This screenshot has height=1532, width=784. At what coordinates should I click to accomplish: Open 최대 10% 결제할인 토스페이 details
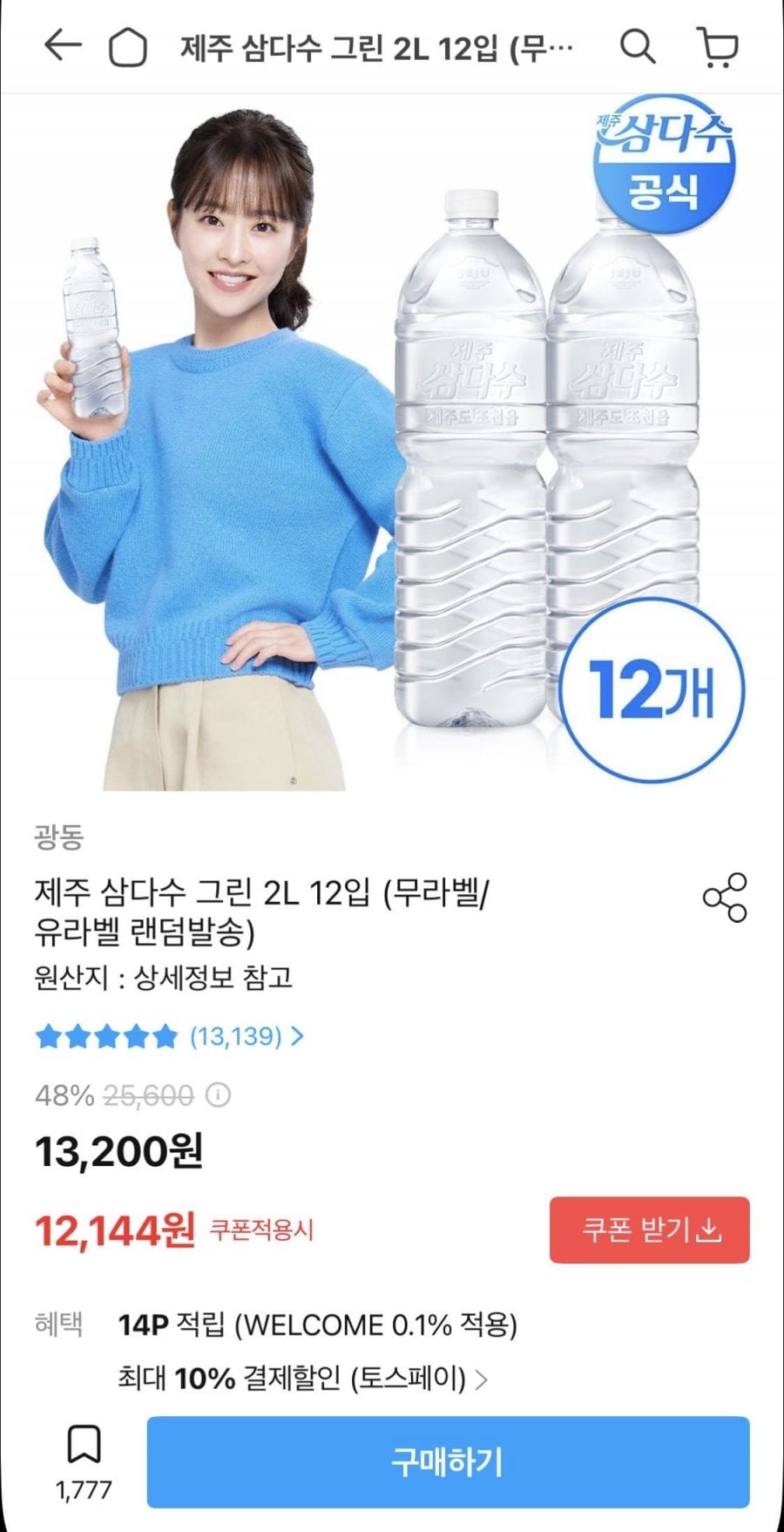[x=302, y=1379]
